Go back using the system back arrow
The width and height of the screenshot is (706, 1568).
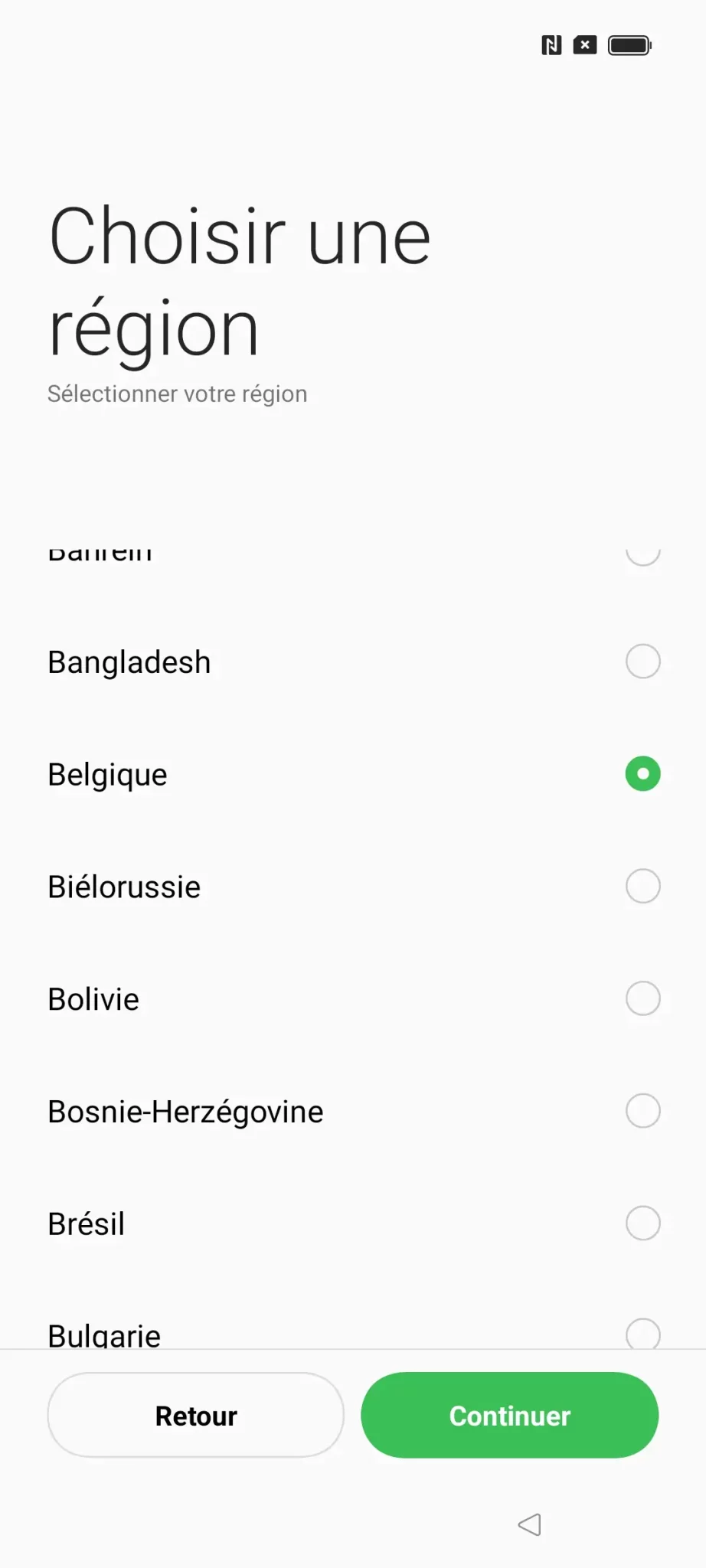point(530,1524)
